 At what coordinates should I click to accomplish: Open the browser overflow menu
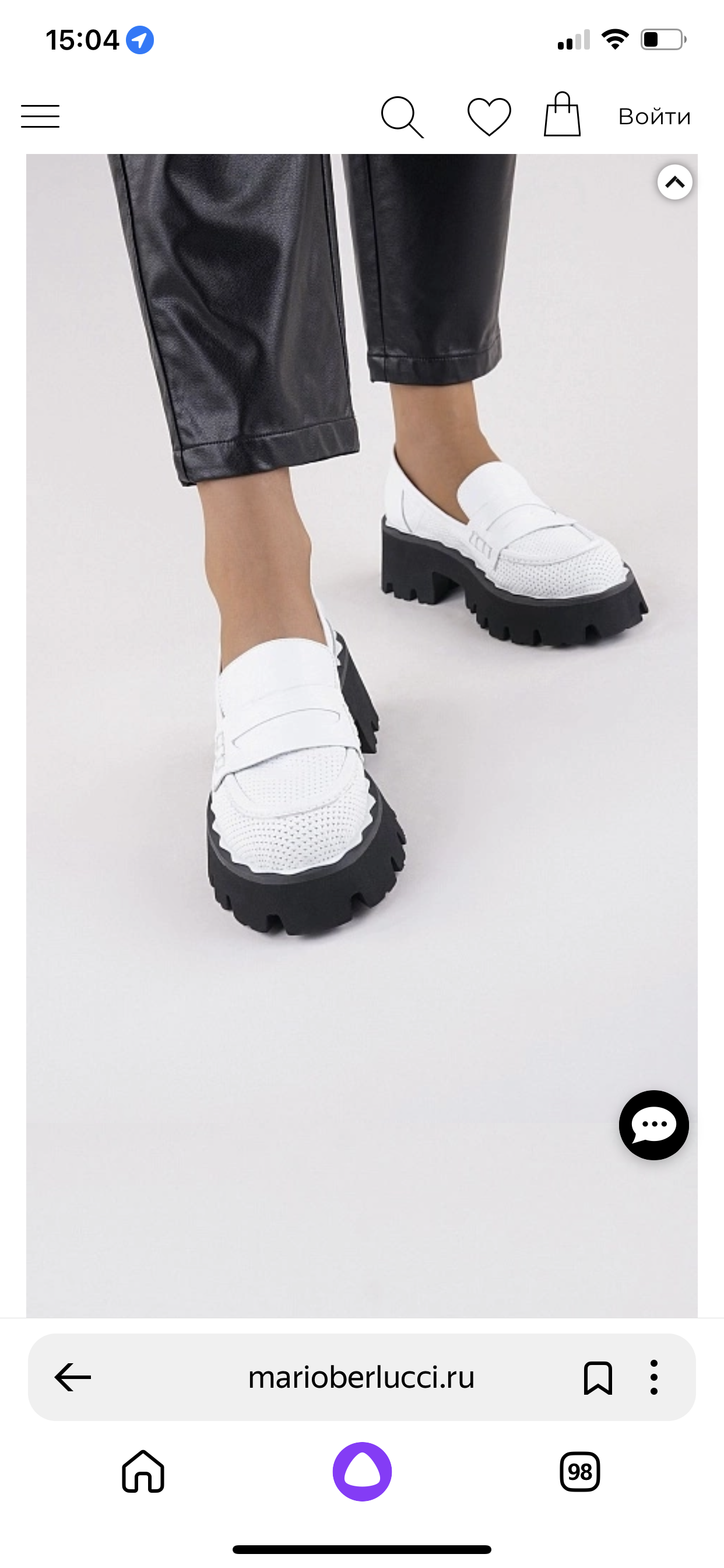tap(654, 1377)
